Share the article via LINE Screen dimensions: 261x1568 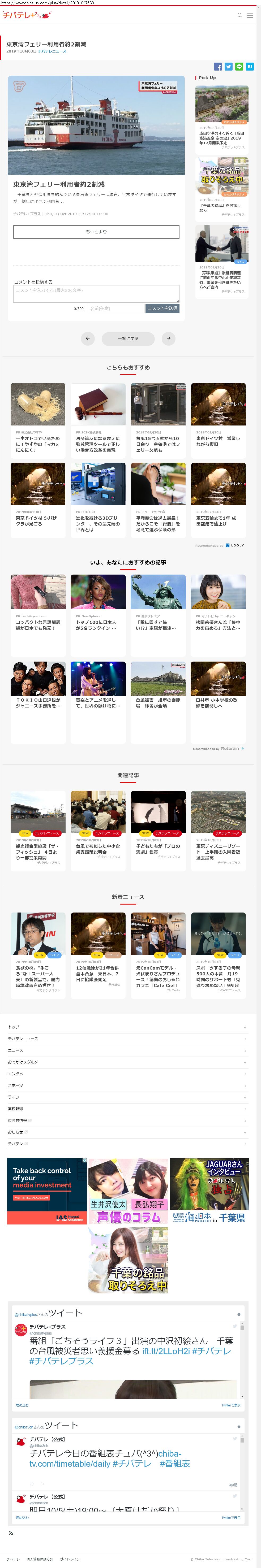coord(239,66)
